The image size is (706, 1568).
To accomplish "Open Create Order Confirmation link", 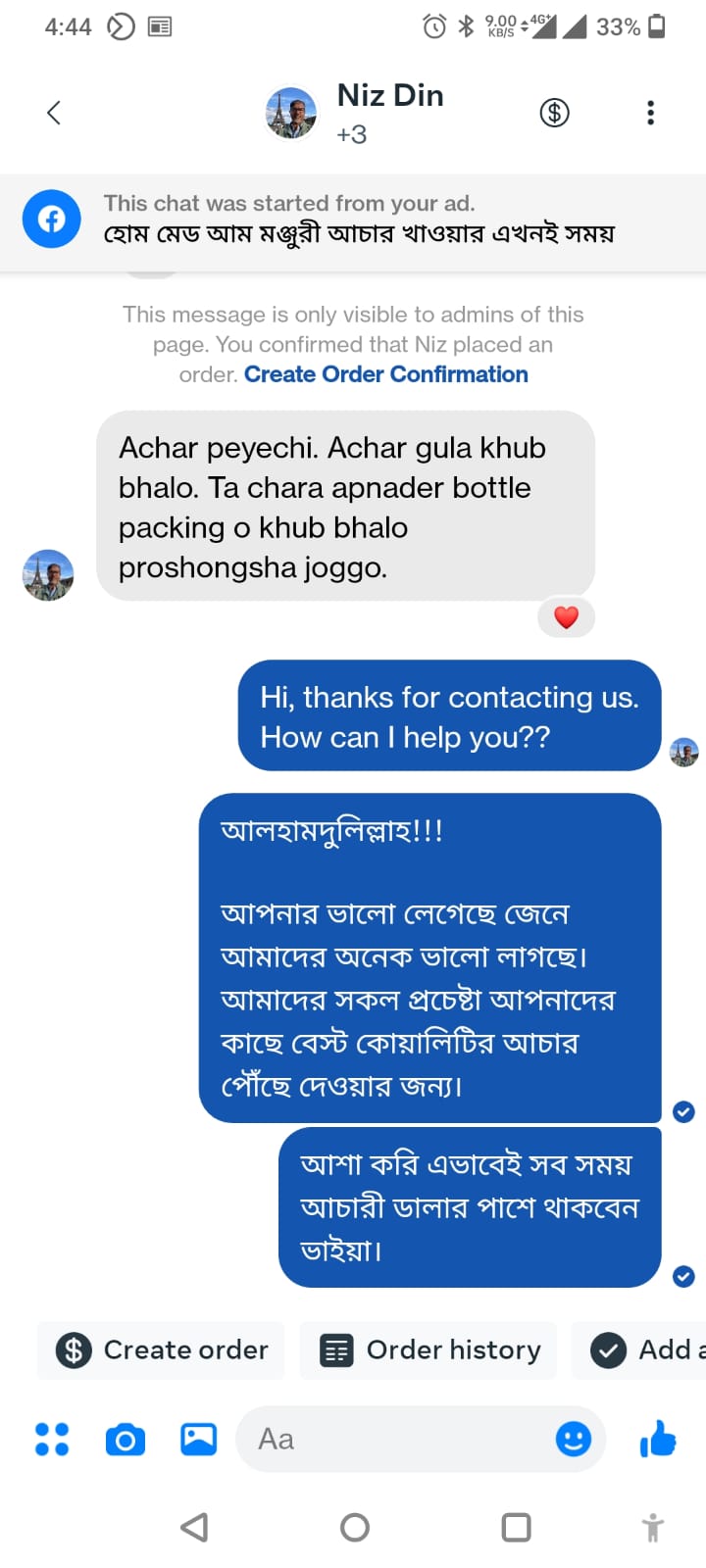I will (x=385, y=374).
